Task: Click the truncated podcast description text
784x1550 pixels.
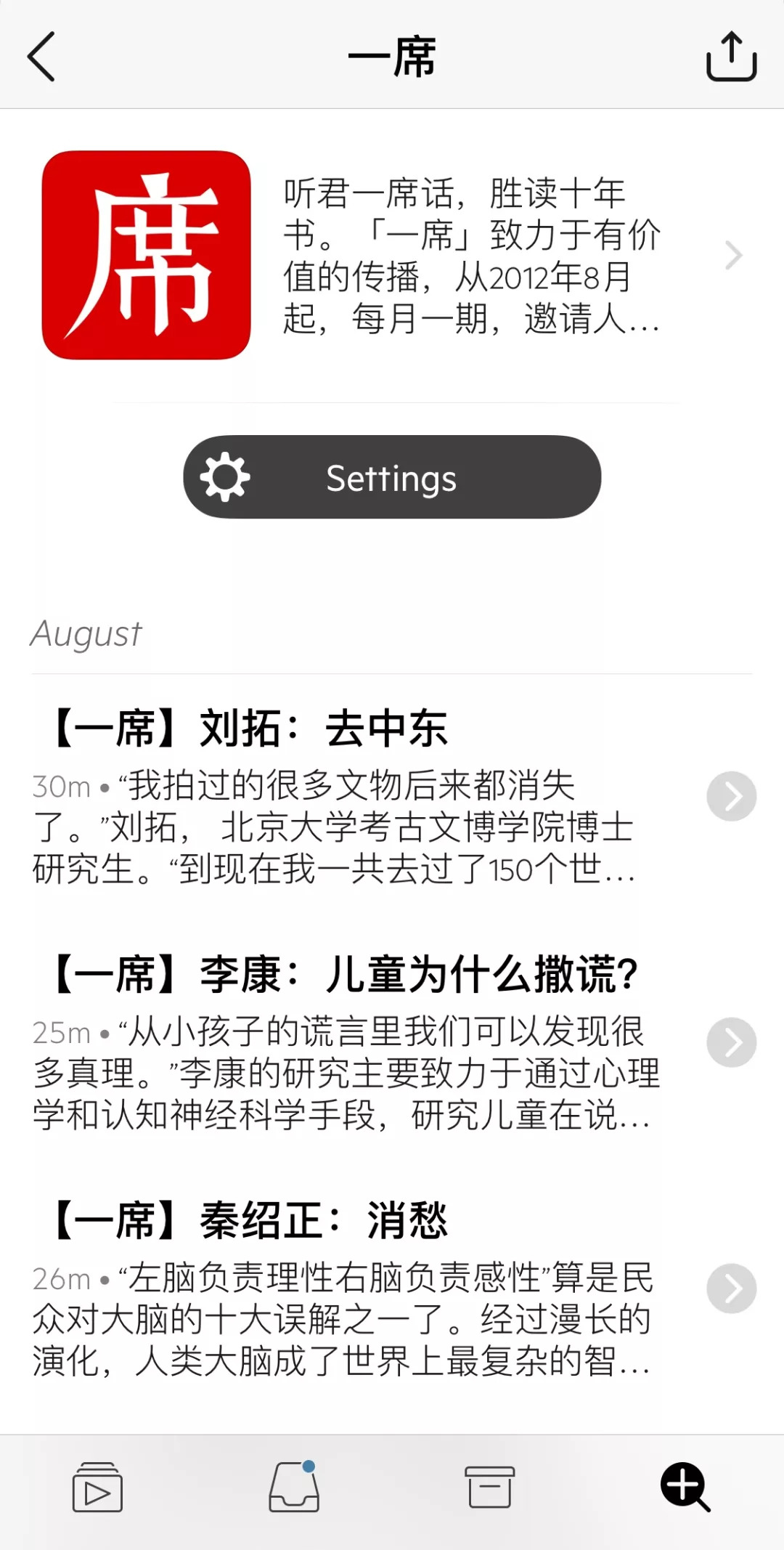Action: [470, 258]
